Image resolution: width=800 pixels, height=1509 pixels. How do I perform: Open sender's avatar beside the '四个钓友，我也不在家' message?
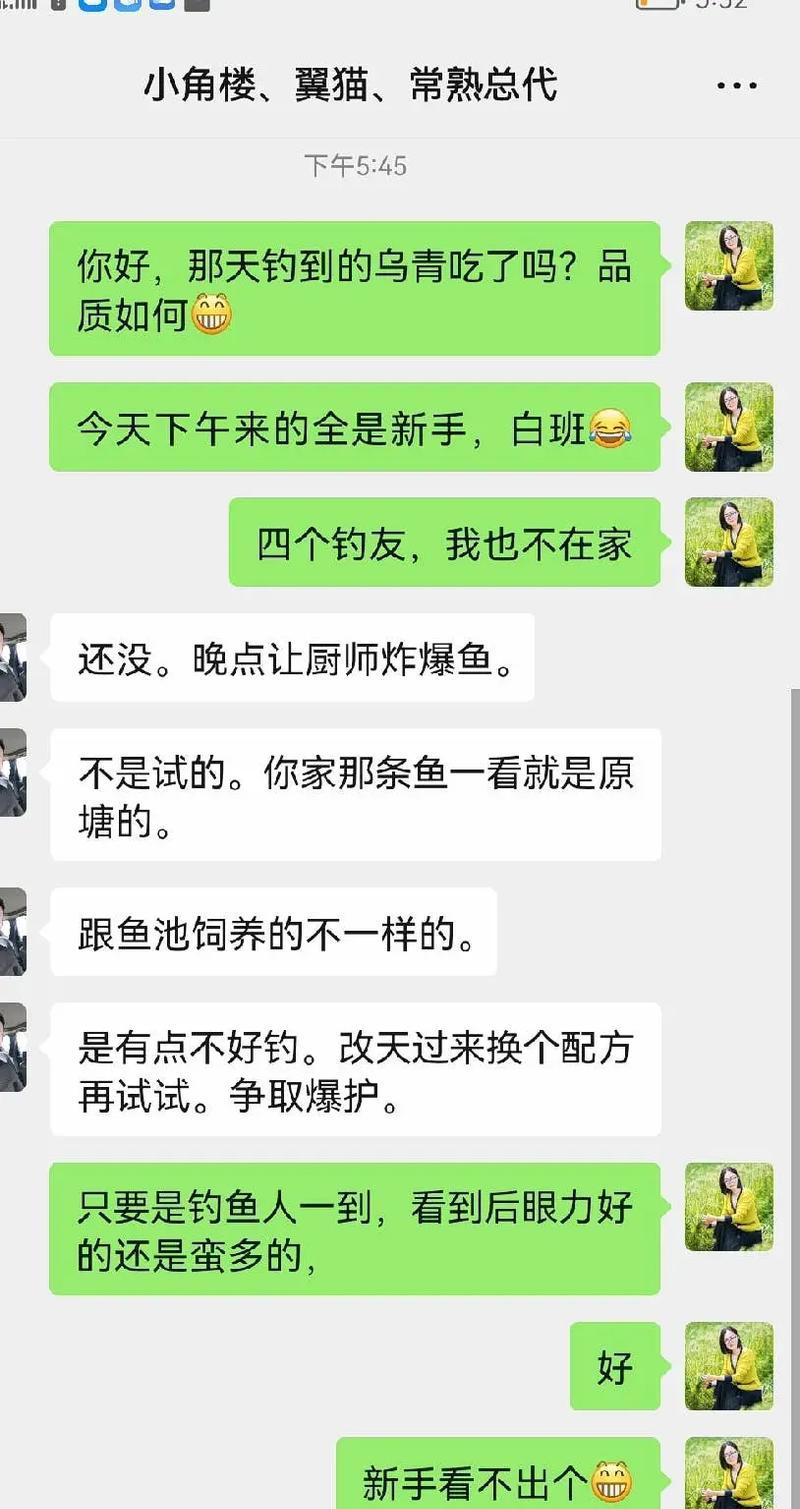click(x=728, y=542)
